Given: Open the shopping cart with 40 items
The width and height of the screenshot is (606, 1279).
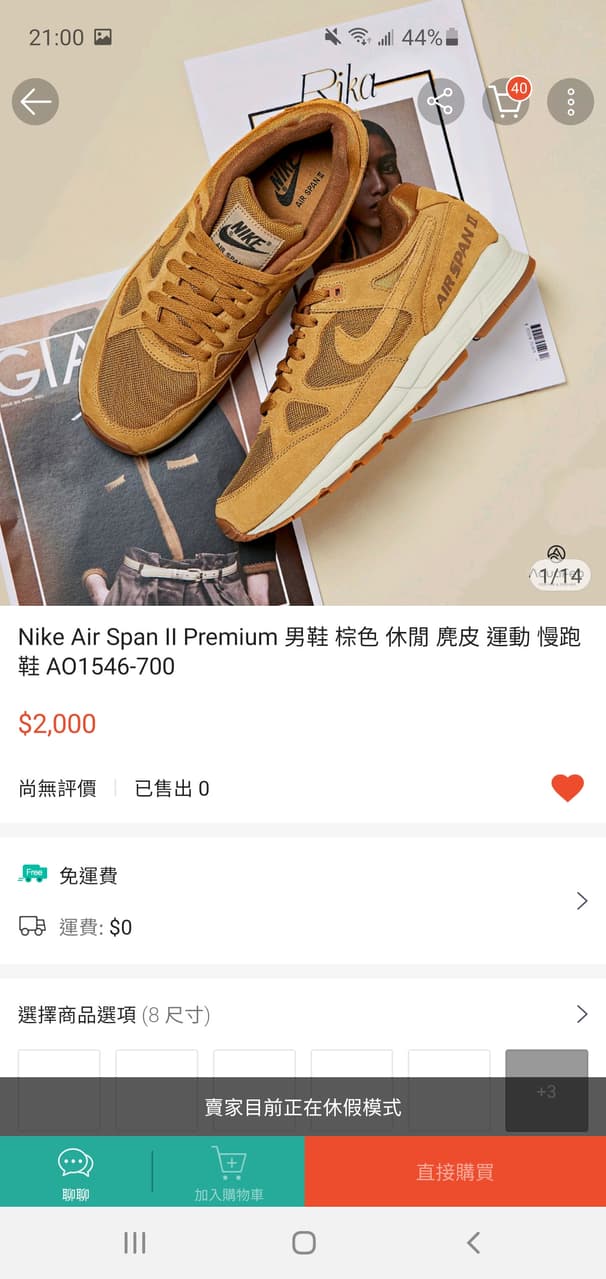Looking at the screenshot, I should (506, 102).
